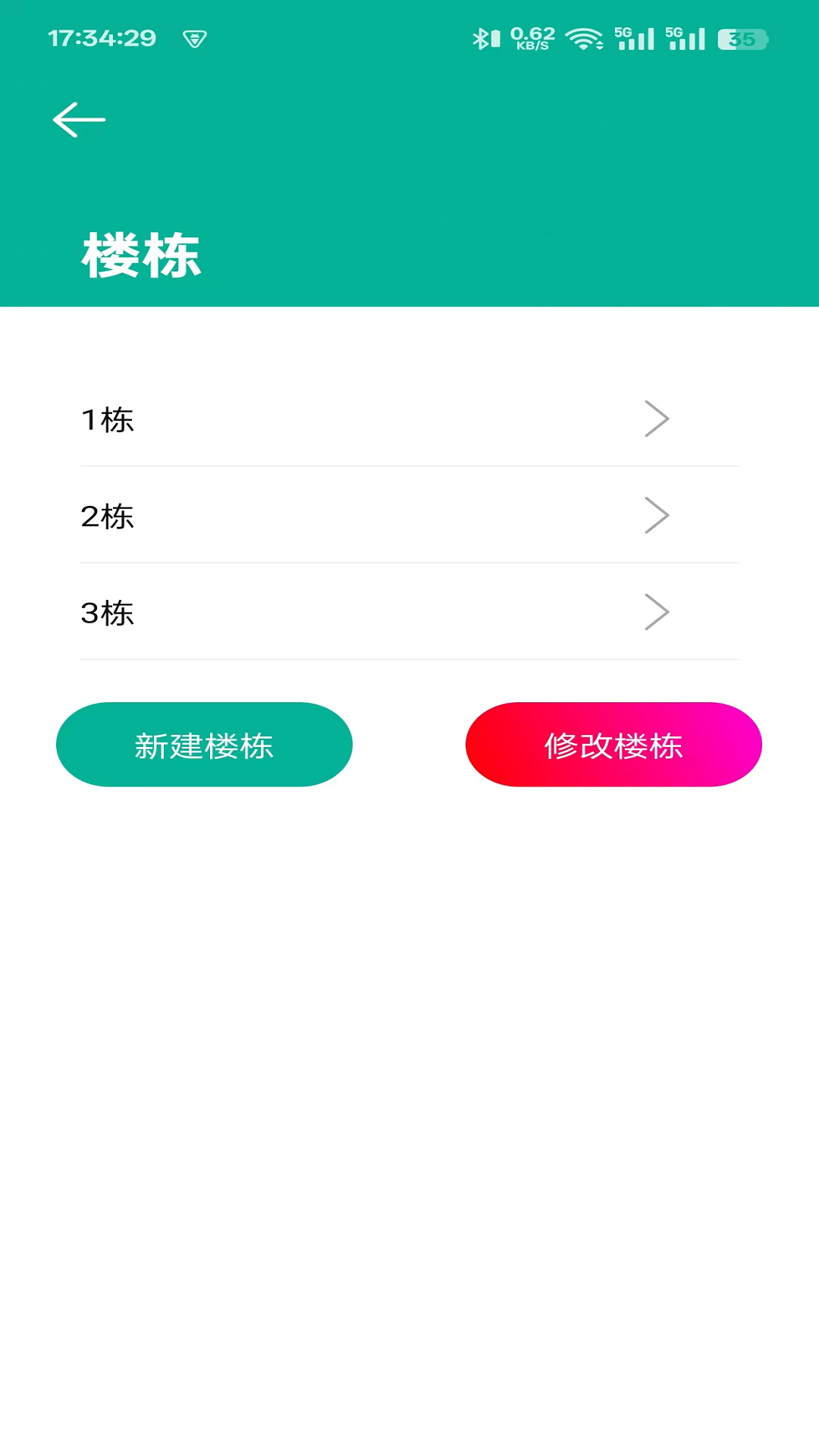Click the Wi-Fi signal icon

584,36
